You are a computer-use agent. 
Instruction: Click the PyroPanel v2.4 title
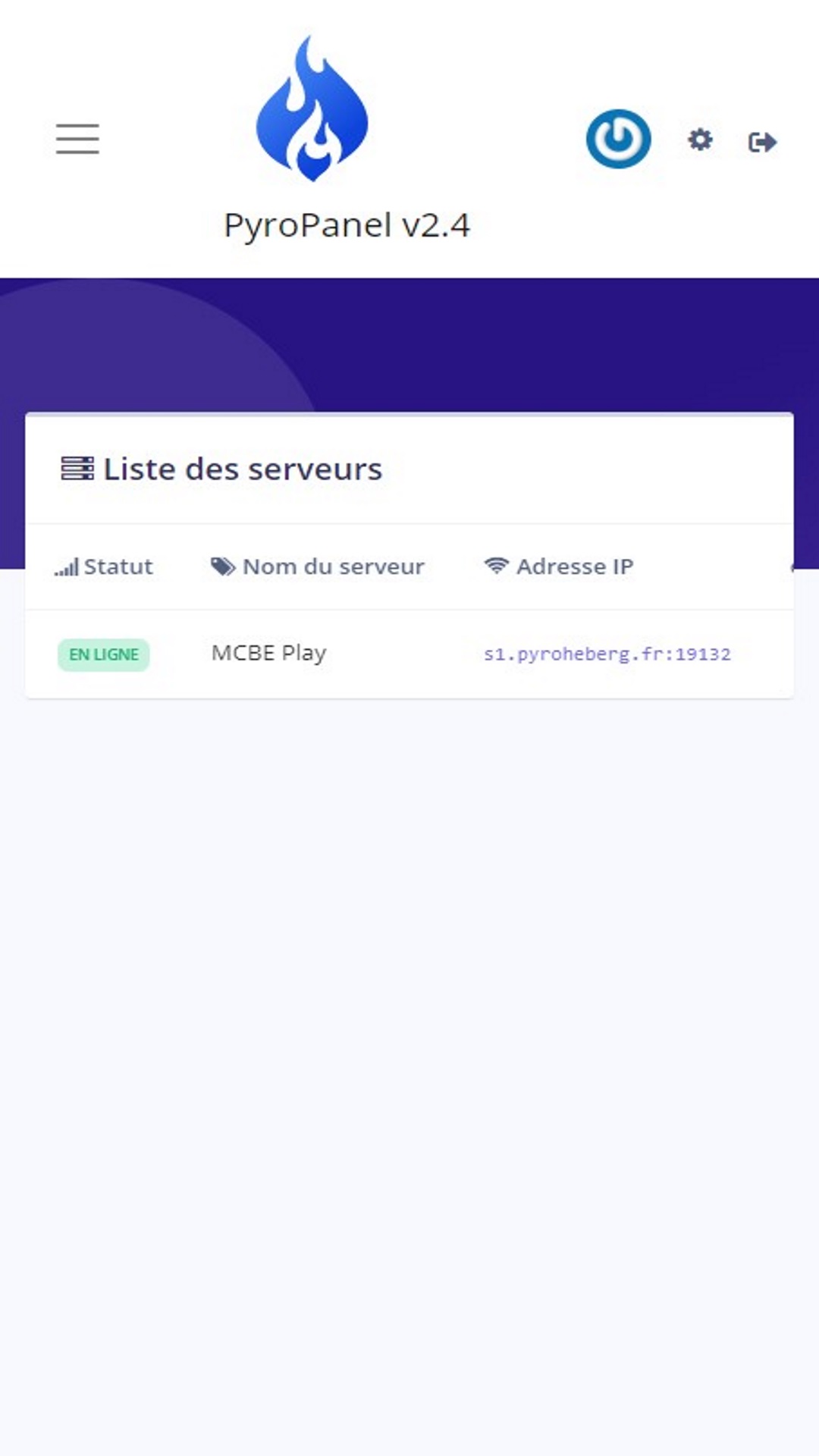tap(346, 224)
